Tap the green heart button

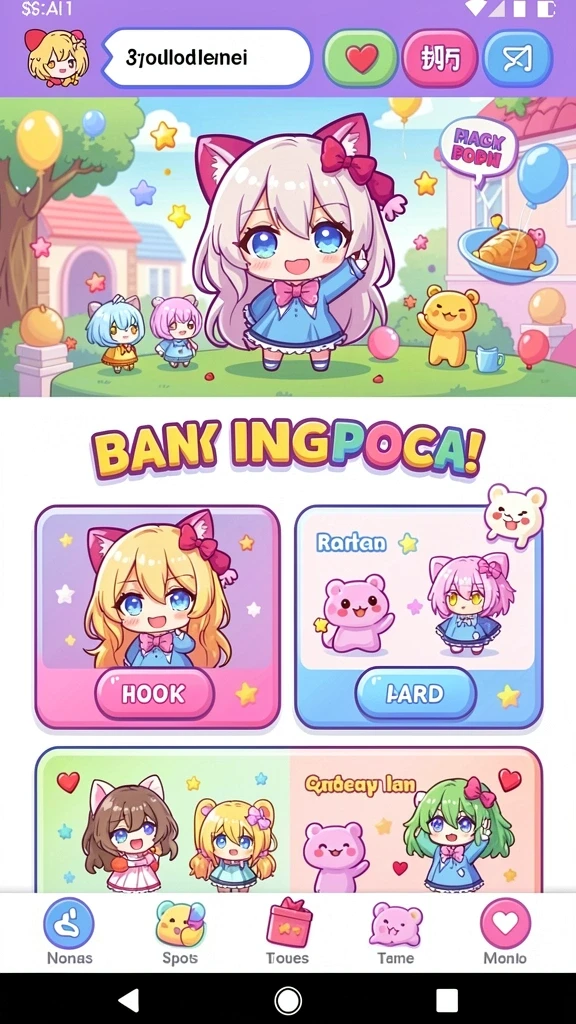coord(360,59)
